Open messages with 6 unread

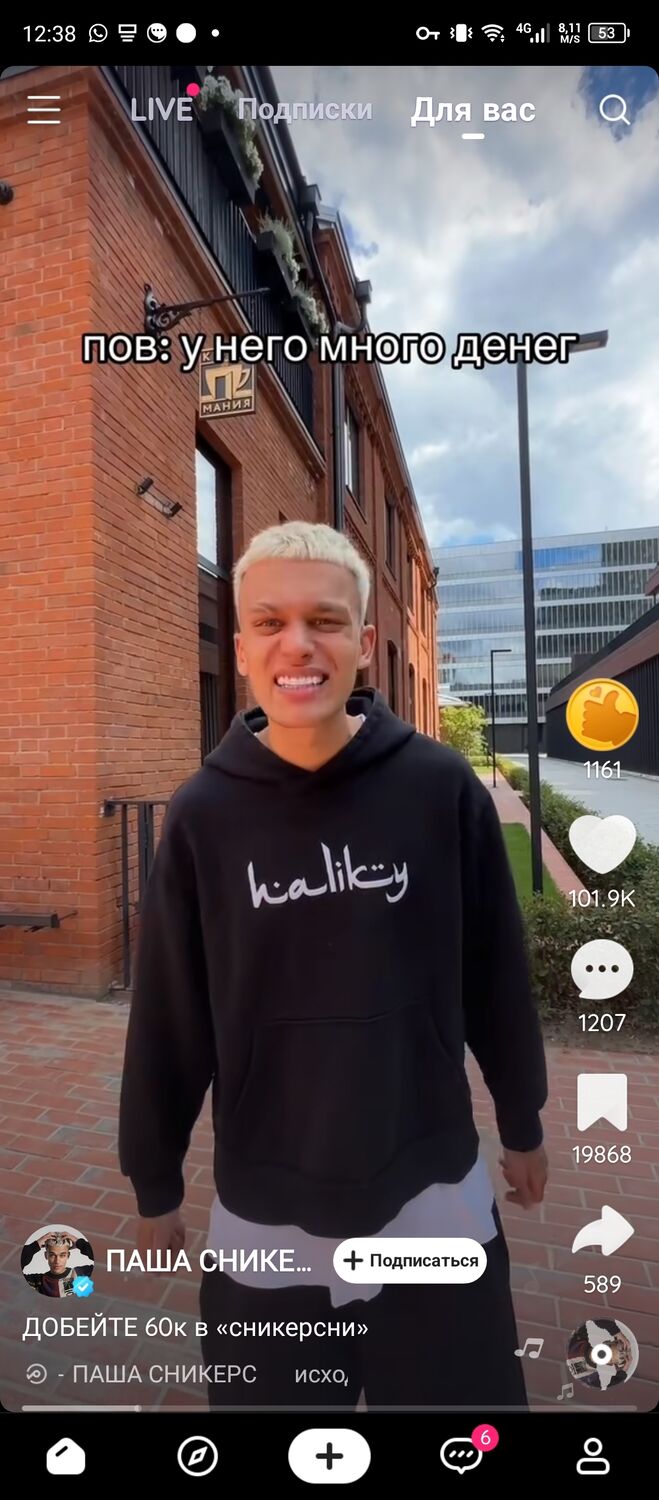pos(461,1456)
